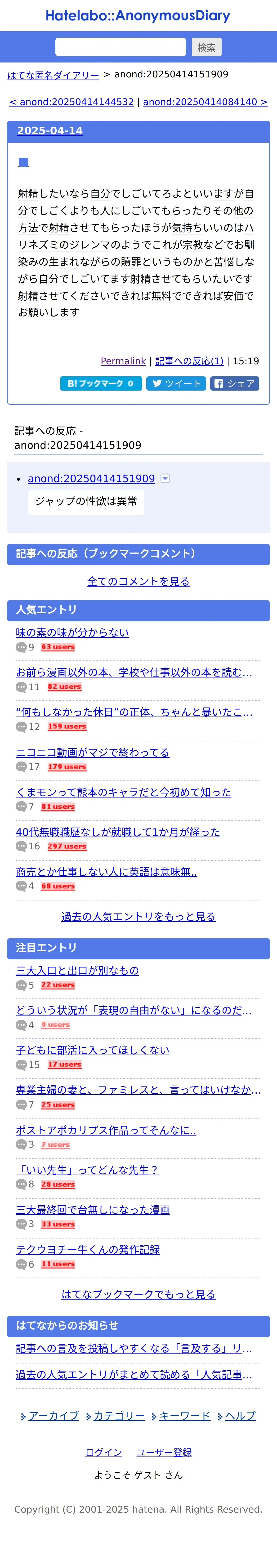
Task: Share via the ツイート button
Action: click(176, 383)
